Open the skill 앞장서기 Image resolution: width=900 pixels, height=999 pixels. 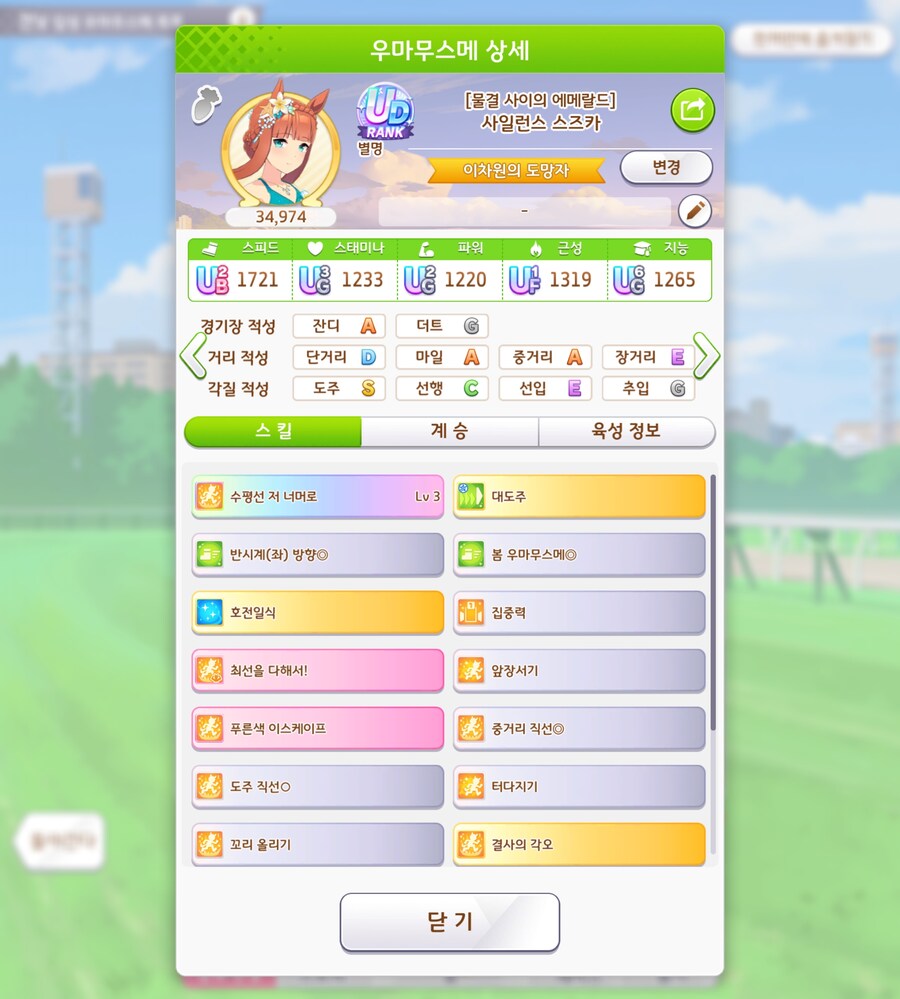[x=579, y=670]
